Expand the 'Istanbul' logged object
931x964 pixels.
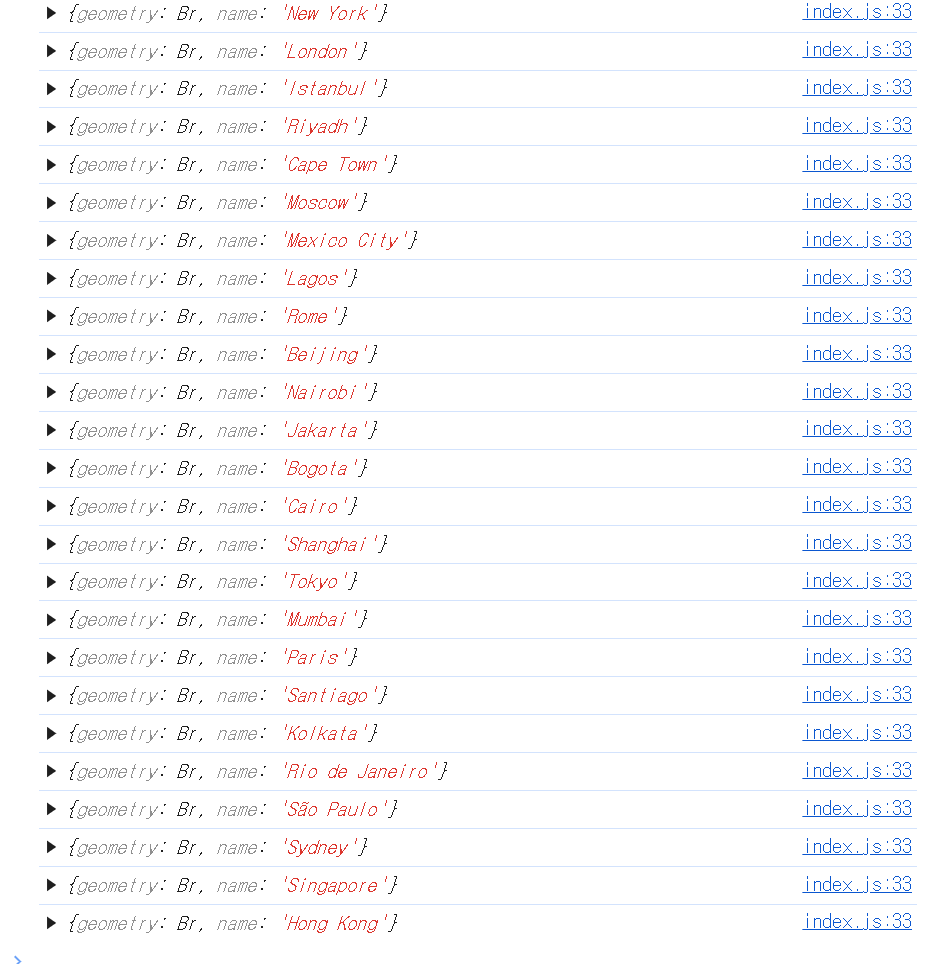coord(51,90)
